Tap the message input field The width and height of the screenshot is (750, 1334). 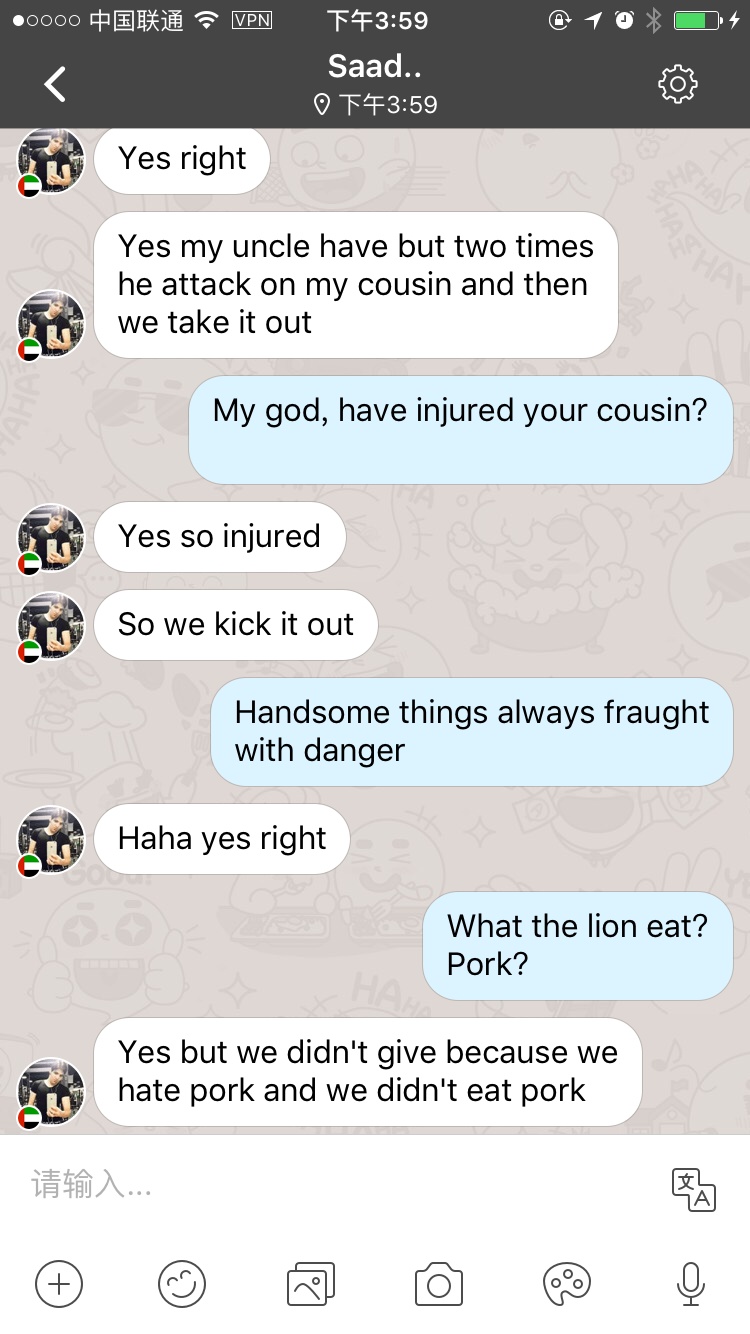340,1185
